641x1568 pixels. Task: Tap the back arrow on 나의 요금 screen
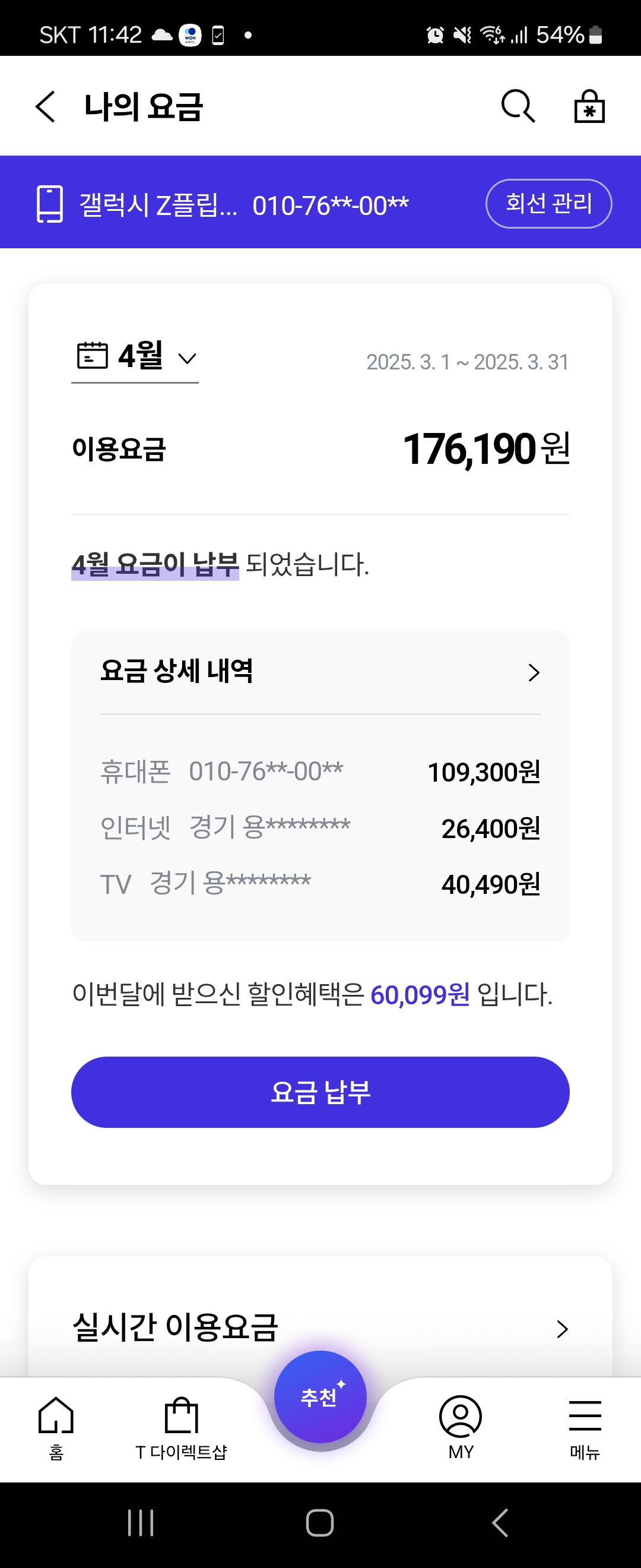pos(45,106)
